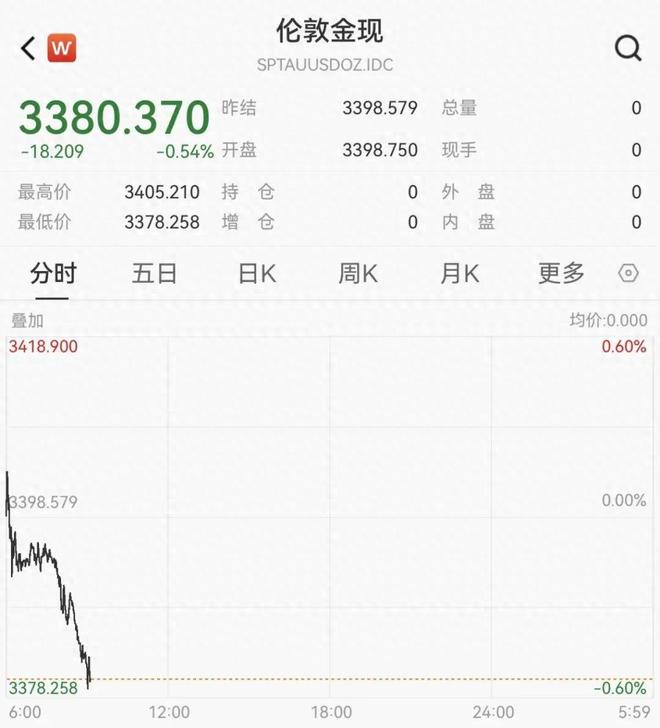This screenshot has height=728, width=660.
Task: Show the 日K chart
Action: [x=257, y=273]
